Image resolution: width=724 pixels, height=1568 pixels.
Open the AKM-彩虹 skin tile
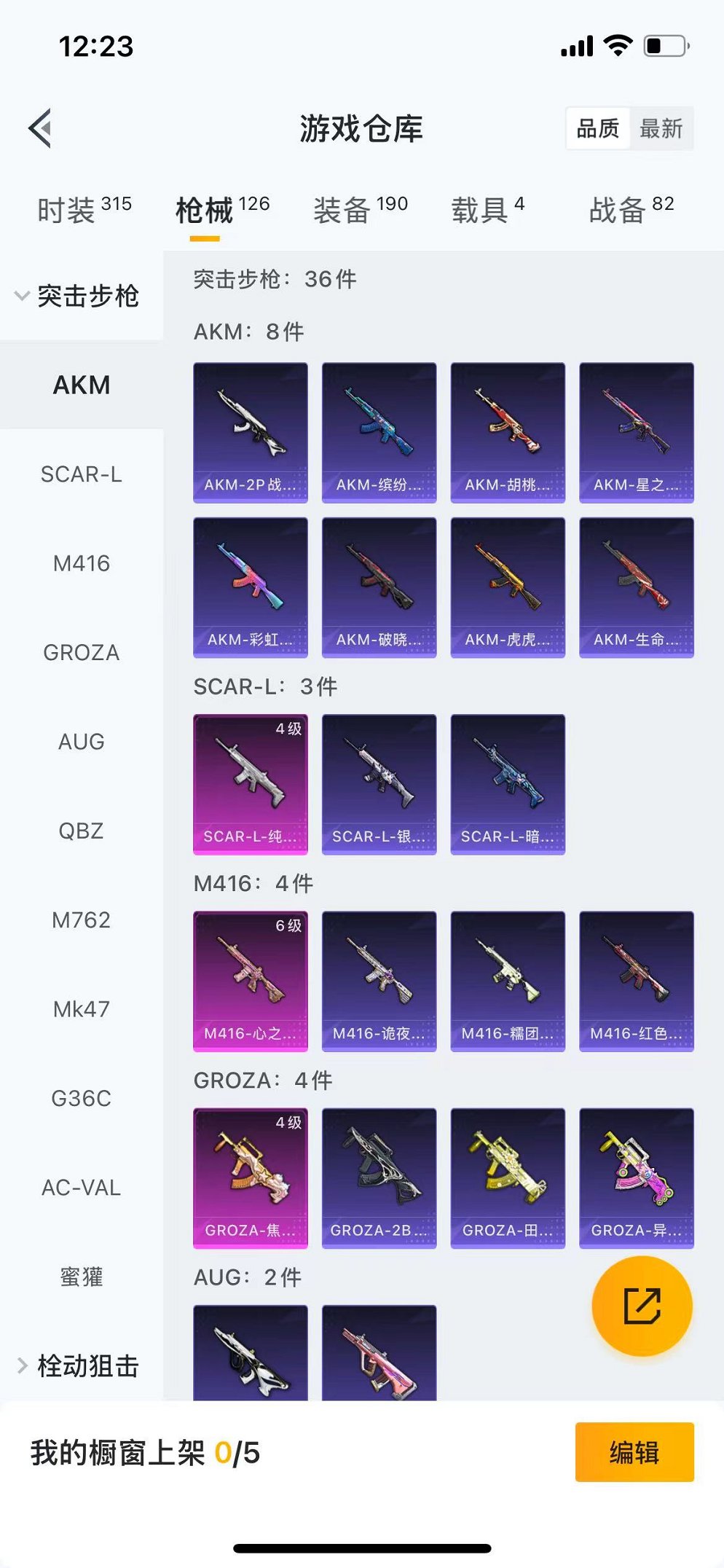(x=250, y=587)
